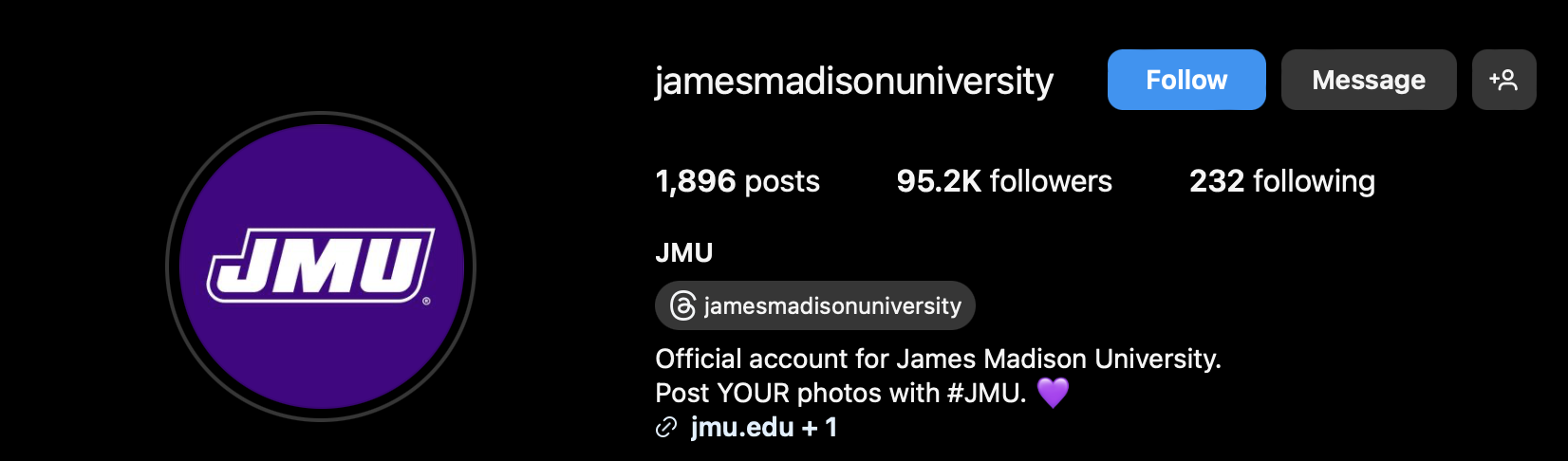Open the Threads profile jamesmadisonuniversity chip
This screenshot has width=1568, height=461.
pos(814,305)
